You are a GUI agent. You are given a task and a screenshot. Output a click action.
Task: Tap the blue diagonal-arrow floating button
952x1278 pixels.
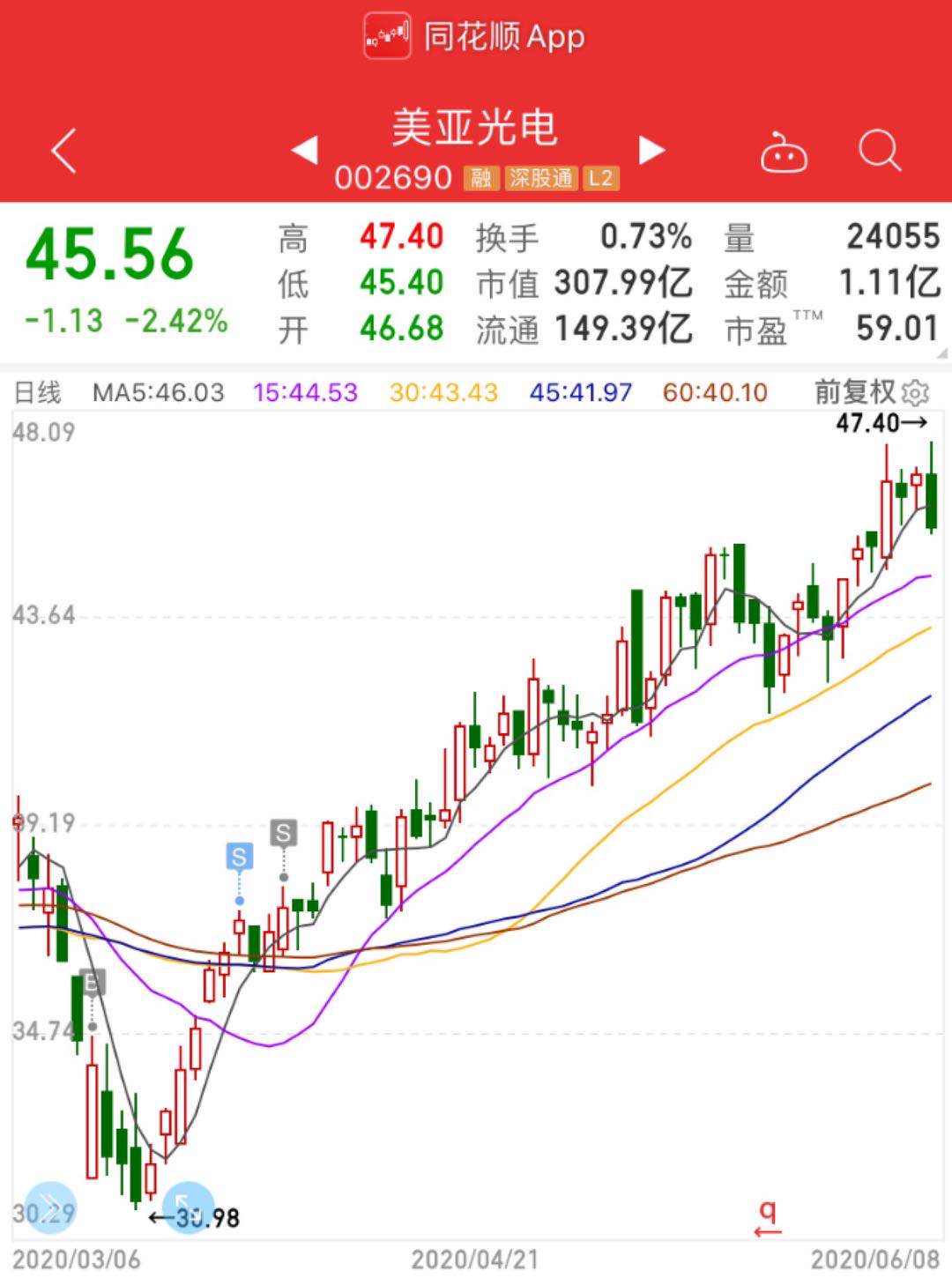[189, 1207]
